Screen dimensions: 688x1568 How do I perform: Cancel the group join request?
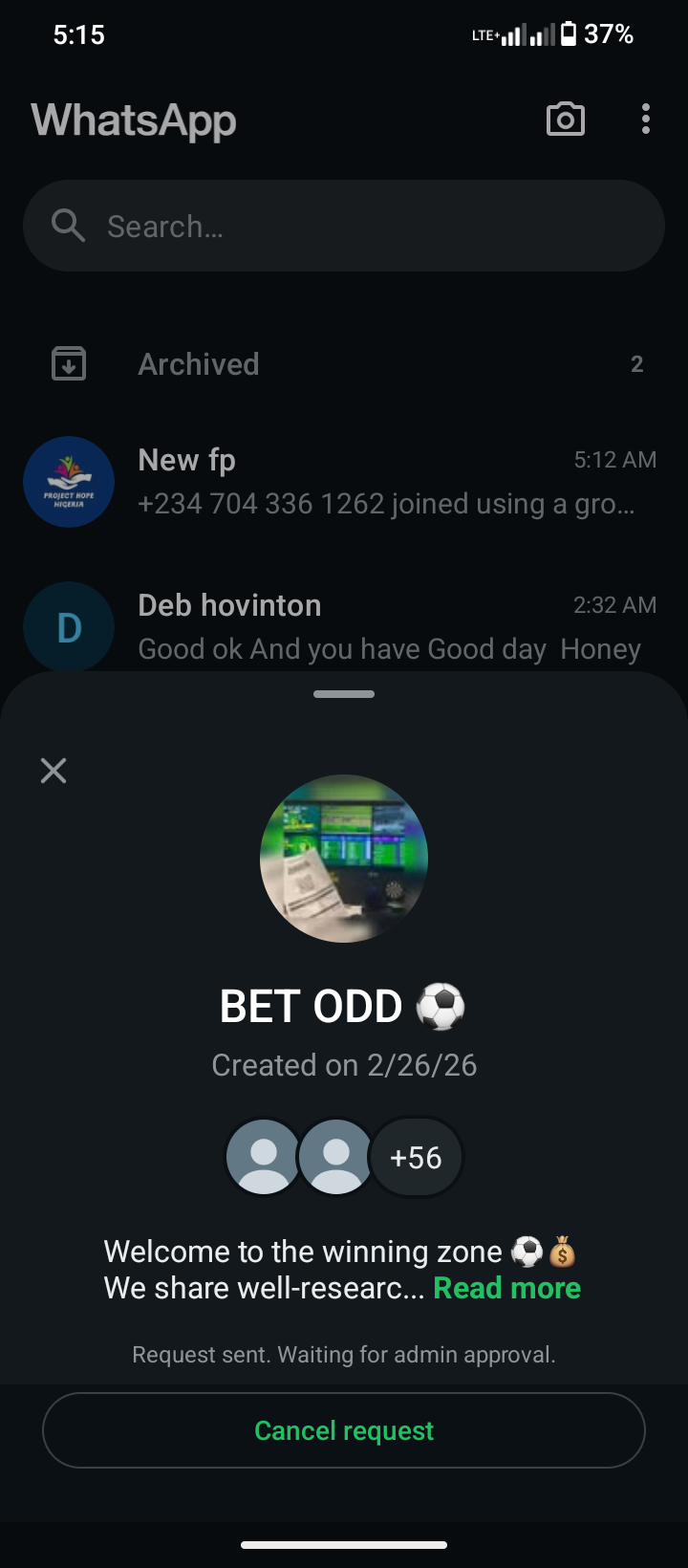(x=344, y=1430)
